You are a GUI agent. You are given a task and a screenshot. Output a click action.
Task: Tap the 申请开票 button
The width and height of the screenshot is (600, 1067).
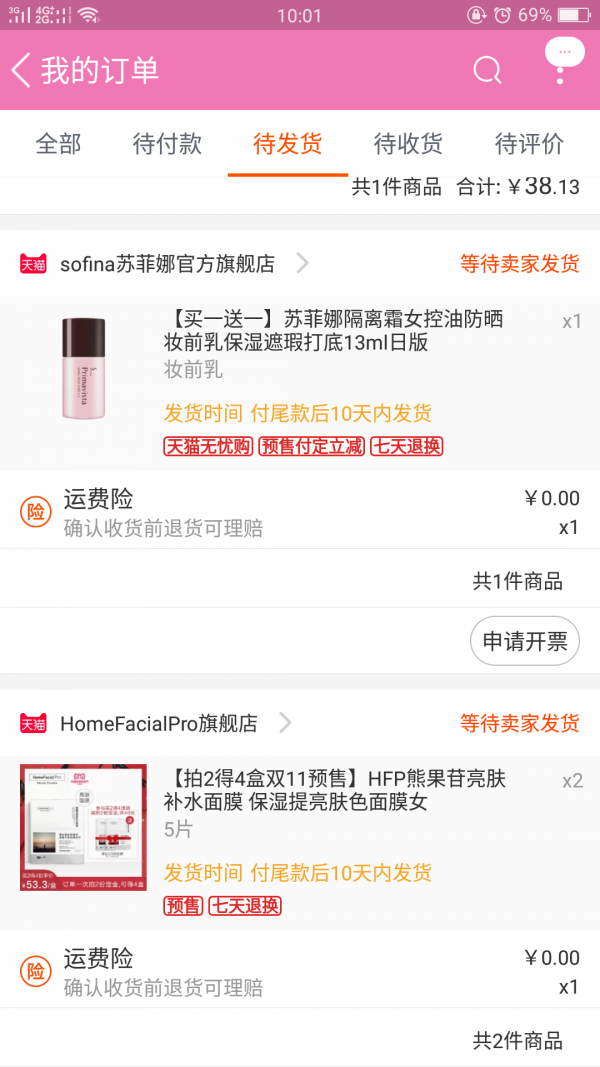click(x=524, y=641)
